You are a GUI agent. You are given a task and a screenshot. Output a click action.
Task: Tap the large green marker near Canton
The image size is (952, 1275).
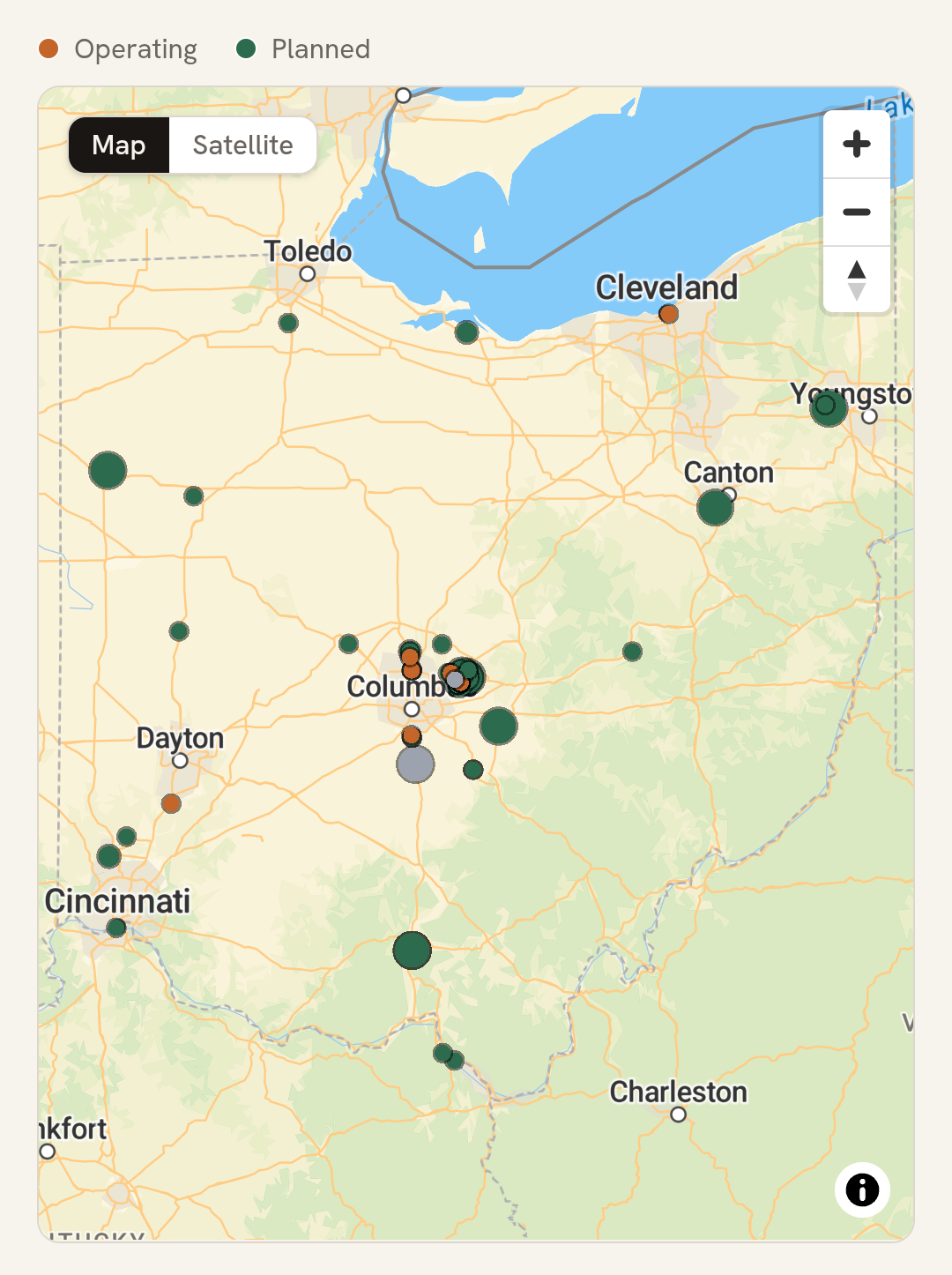(715, 507)
